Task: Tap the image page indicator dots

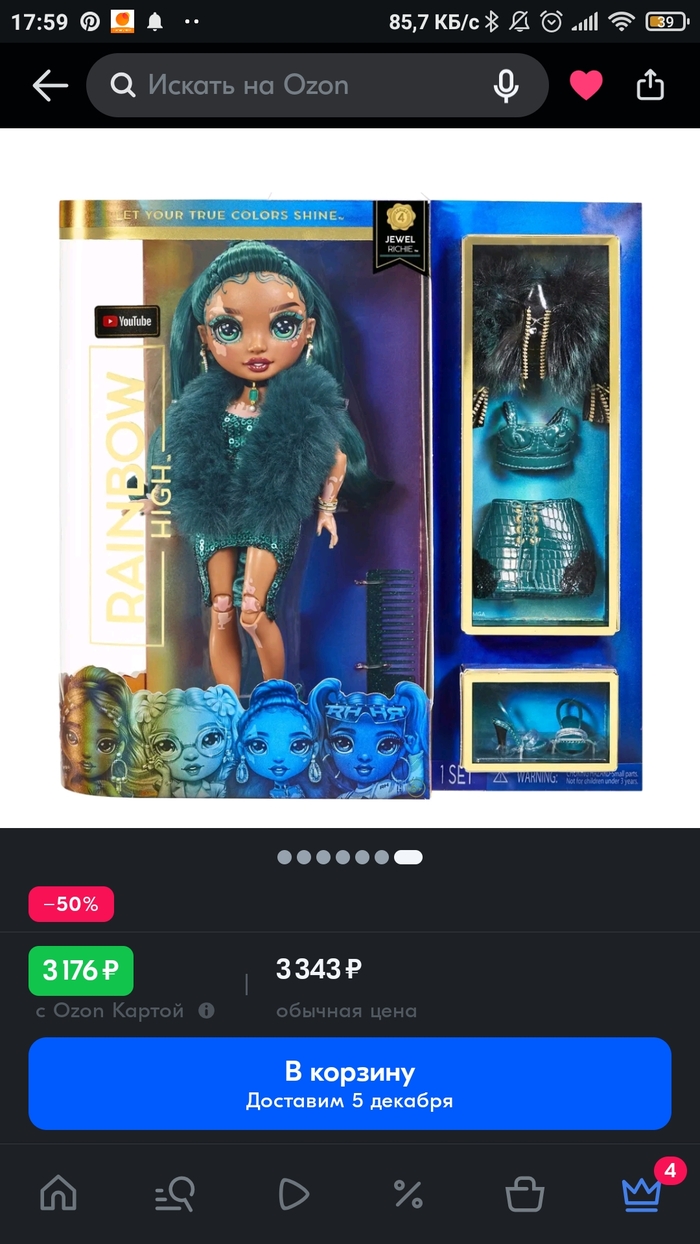Action: click(349, 857)
